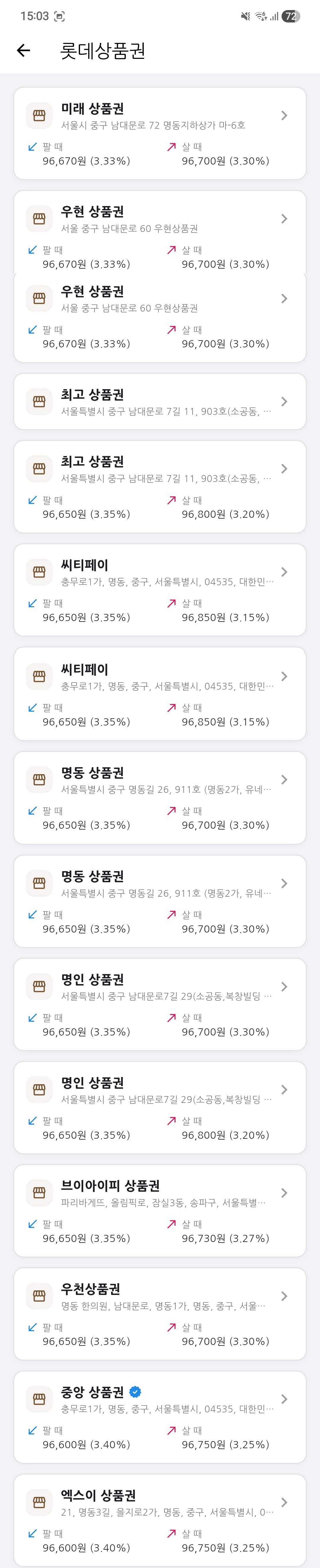Open the 최고 상품권 card without price info

(x=160, y=402)
